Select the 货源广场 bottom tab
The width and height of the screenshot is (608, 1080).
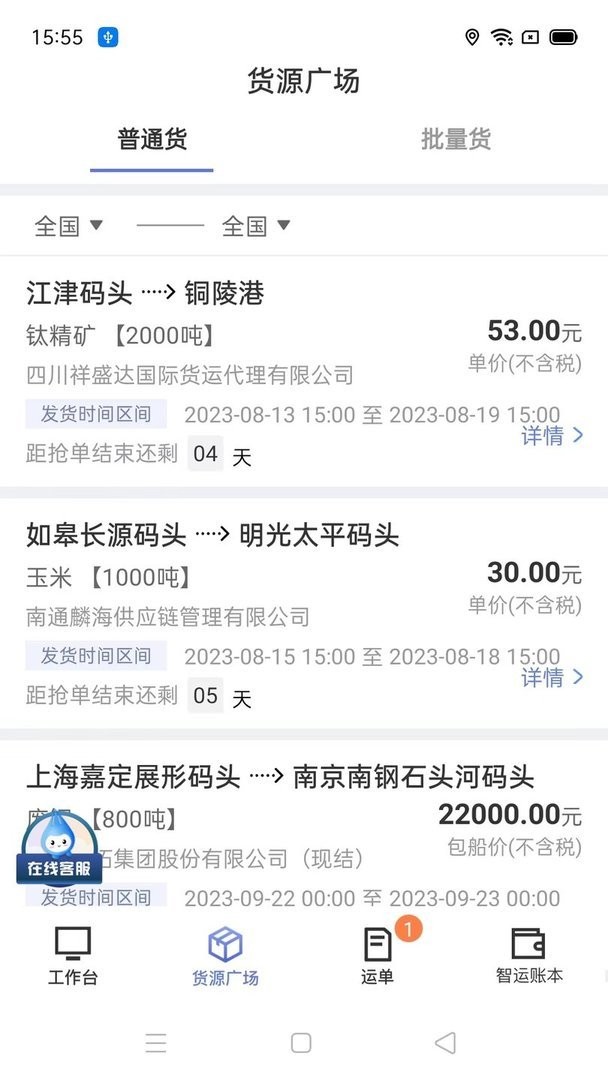pos(225,955)
